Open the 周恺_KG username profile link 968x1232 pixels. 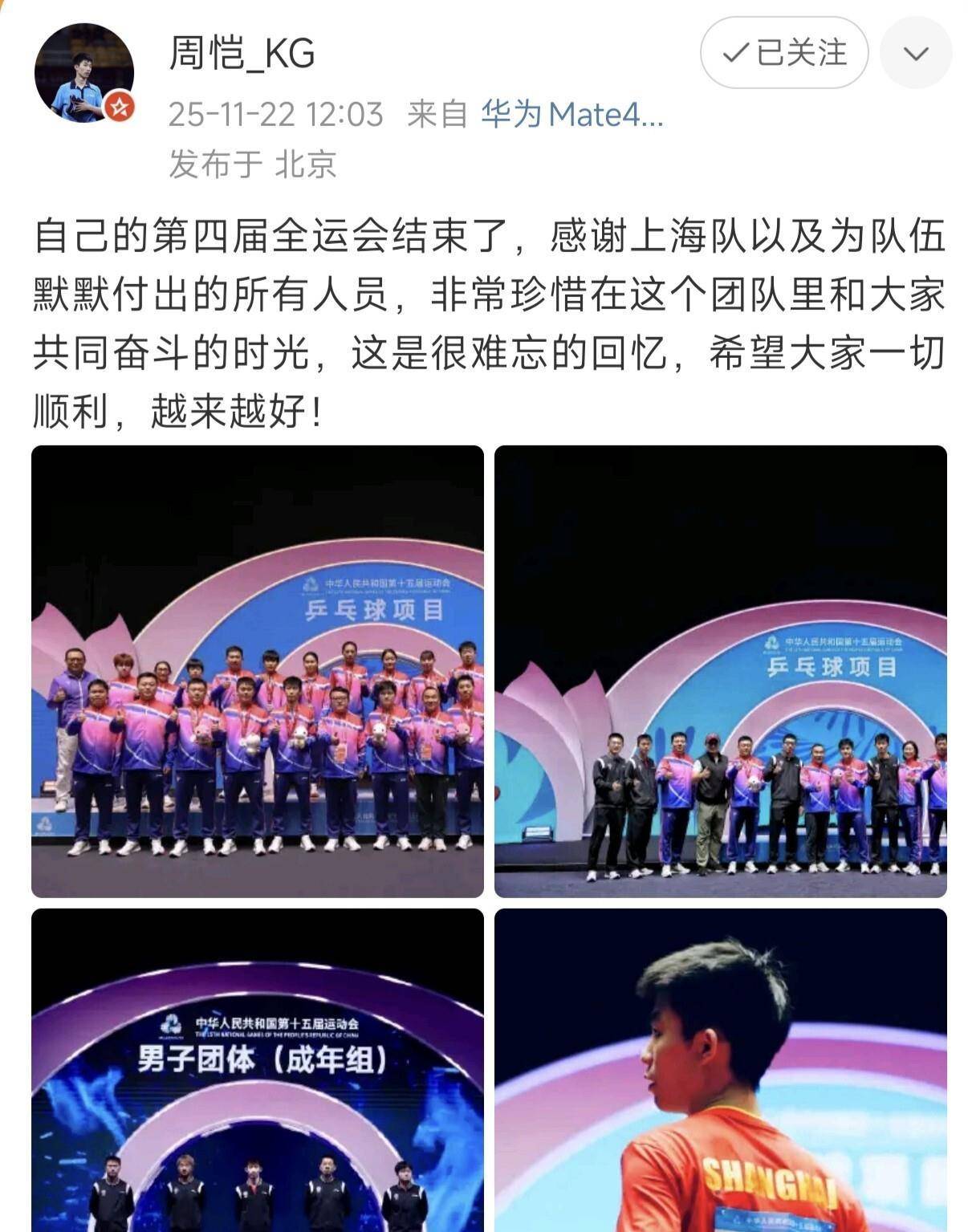[242, 54]
